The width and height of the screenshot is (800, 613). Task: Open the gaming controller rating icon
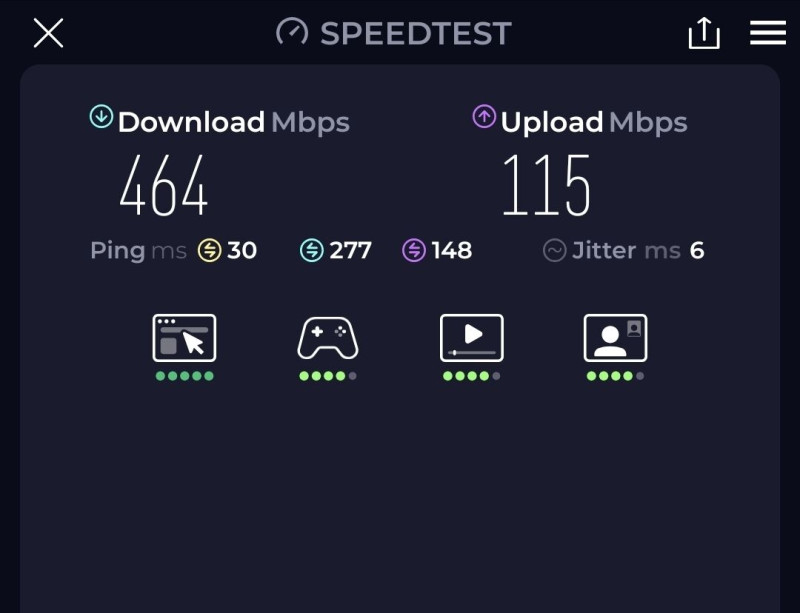pyautogui.click(x=328, y=338)
